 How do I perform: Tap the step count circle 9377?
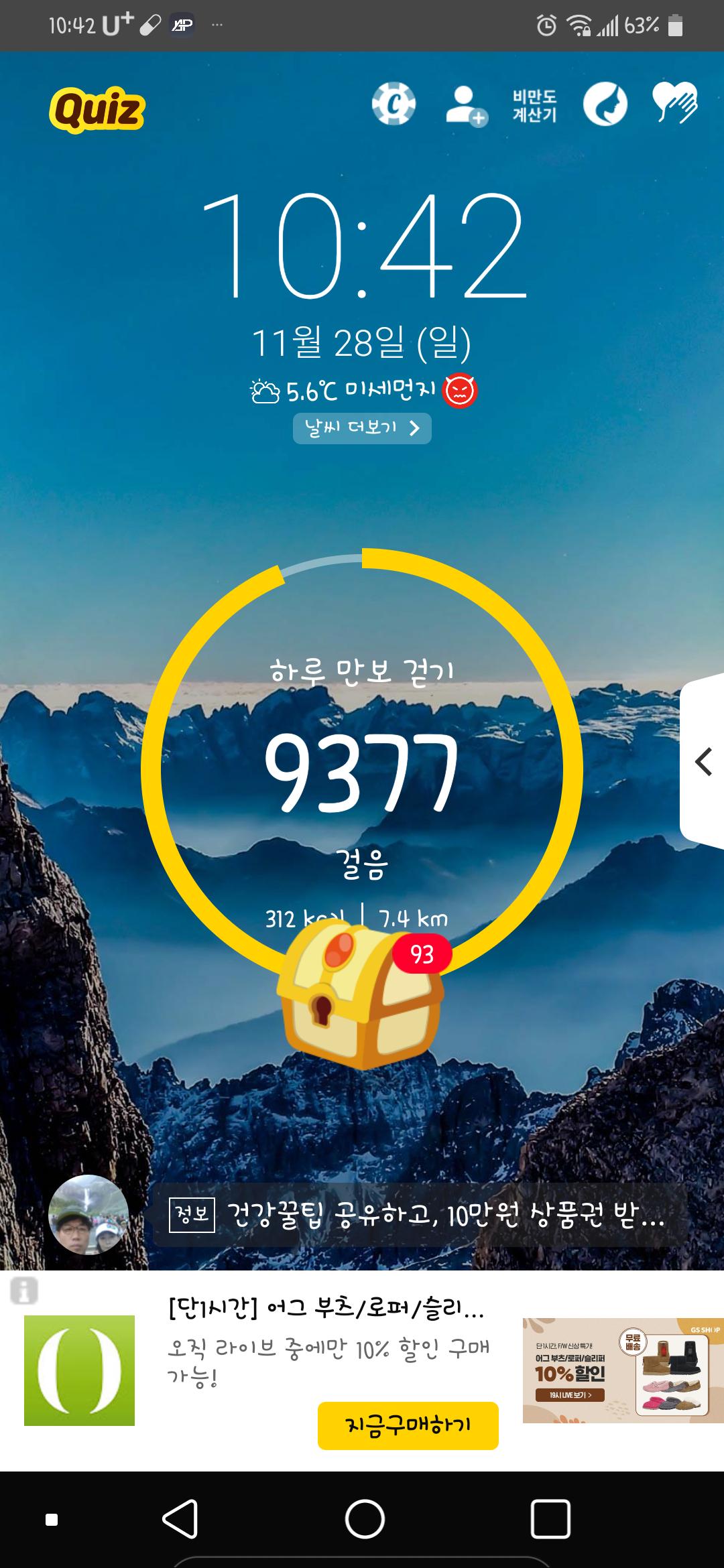click(x=362, y=771)
